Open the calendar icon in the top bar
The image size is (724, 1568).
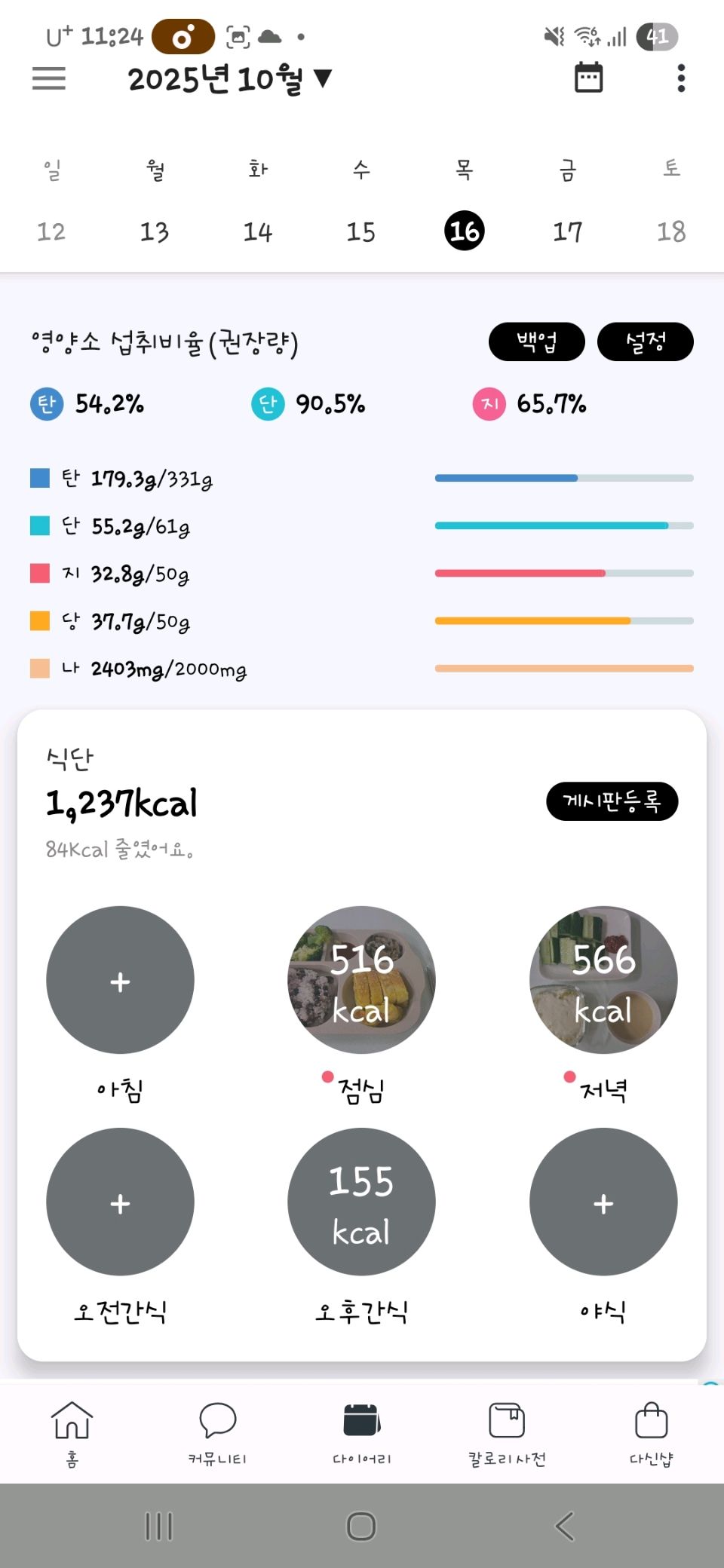pos(588,78)
